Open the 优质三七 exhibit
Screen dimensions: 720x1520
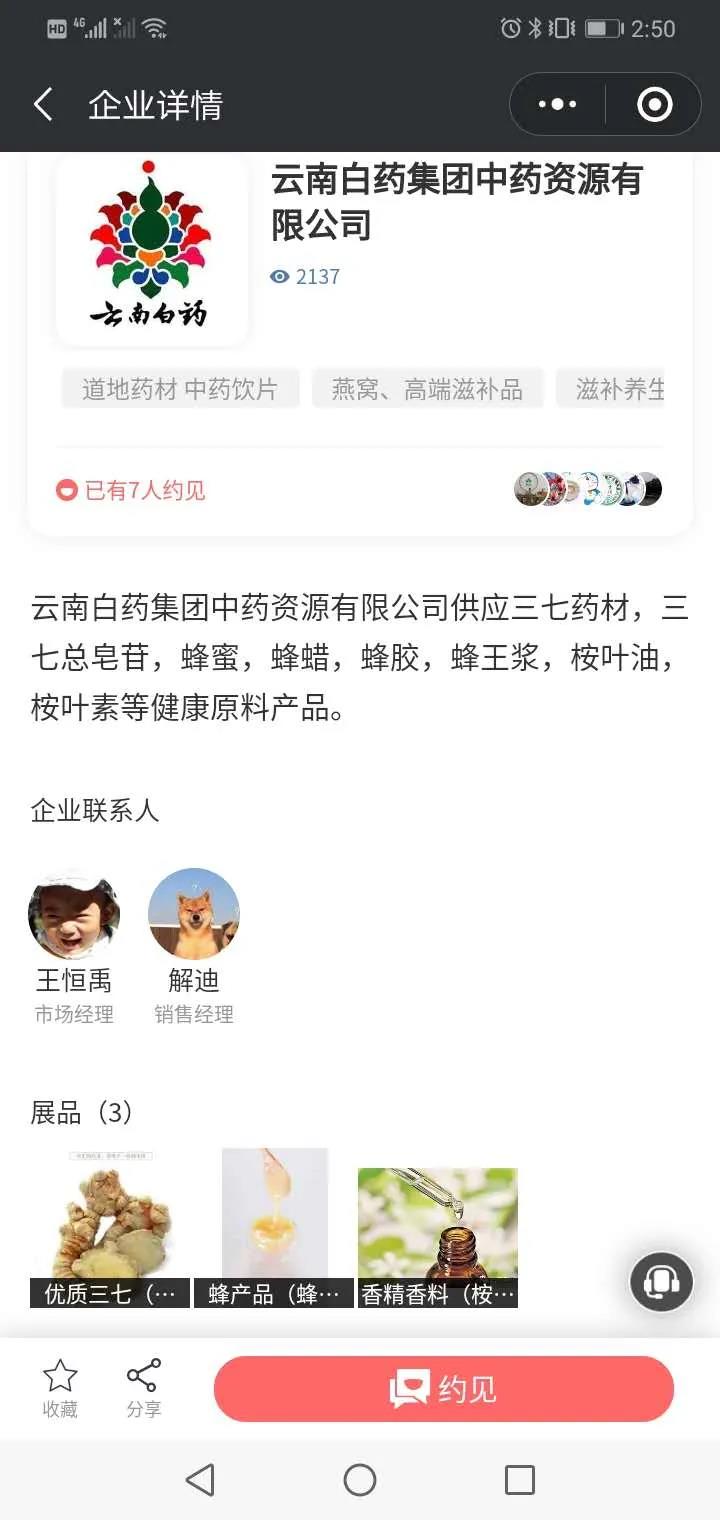(x=110, y=1228)
